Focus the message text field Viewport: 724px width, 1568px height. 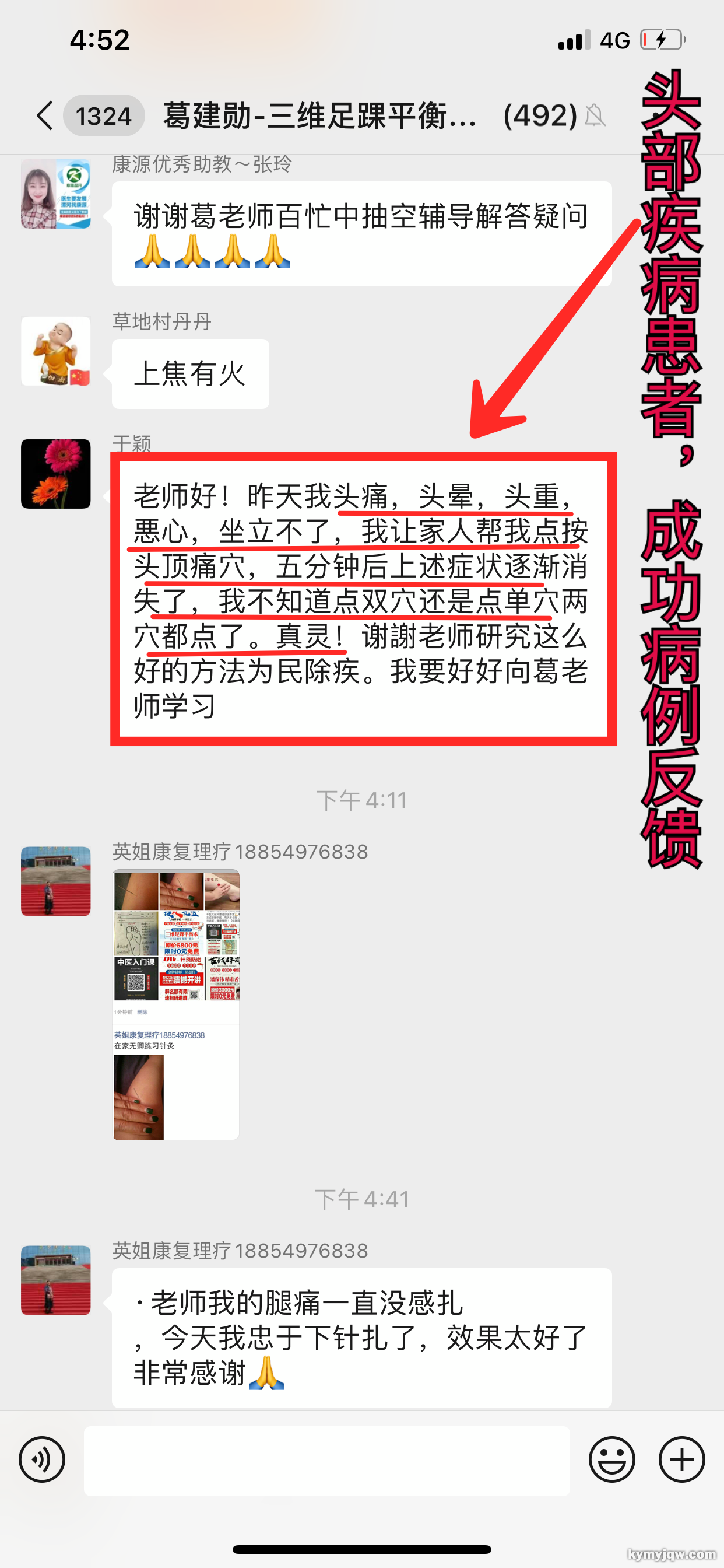(x=326, y=1460)
